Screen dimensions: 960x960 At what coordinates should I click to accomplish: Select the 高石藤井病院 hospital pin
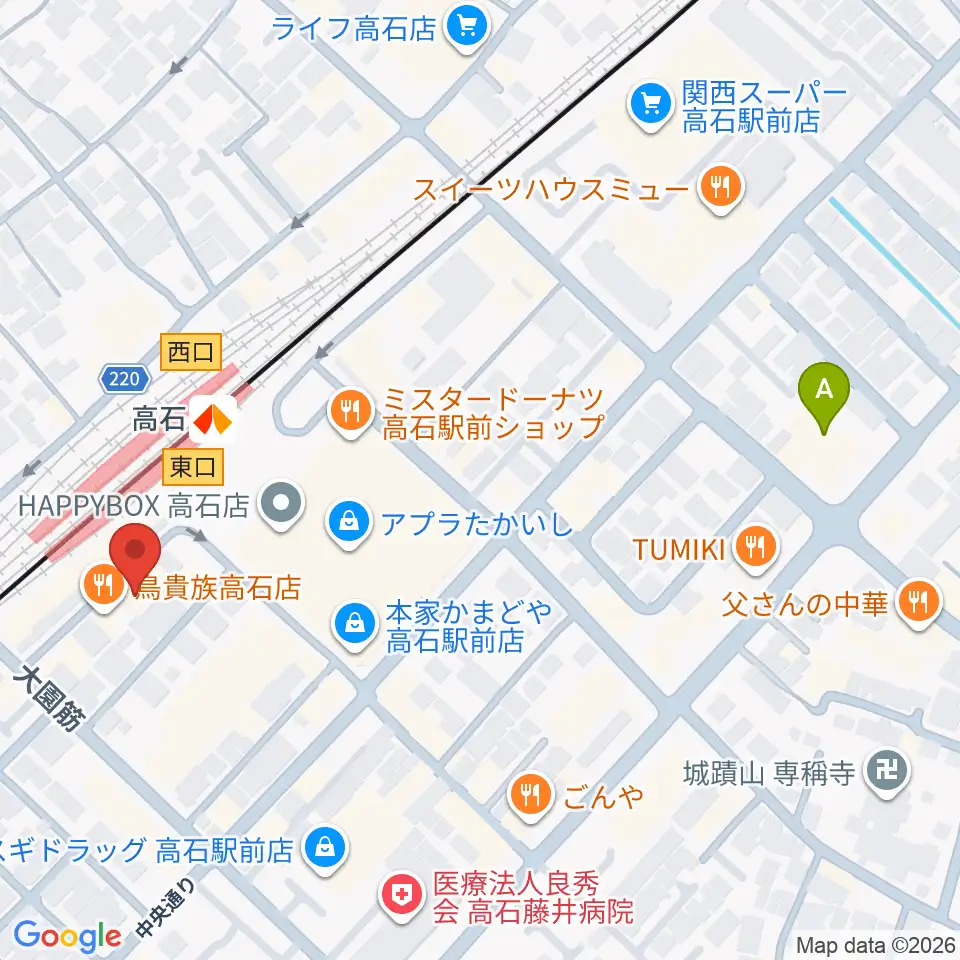click(x=402, y=897)
